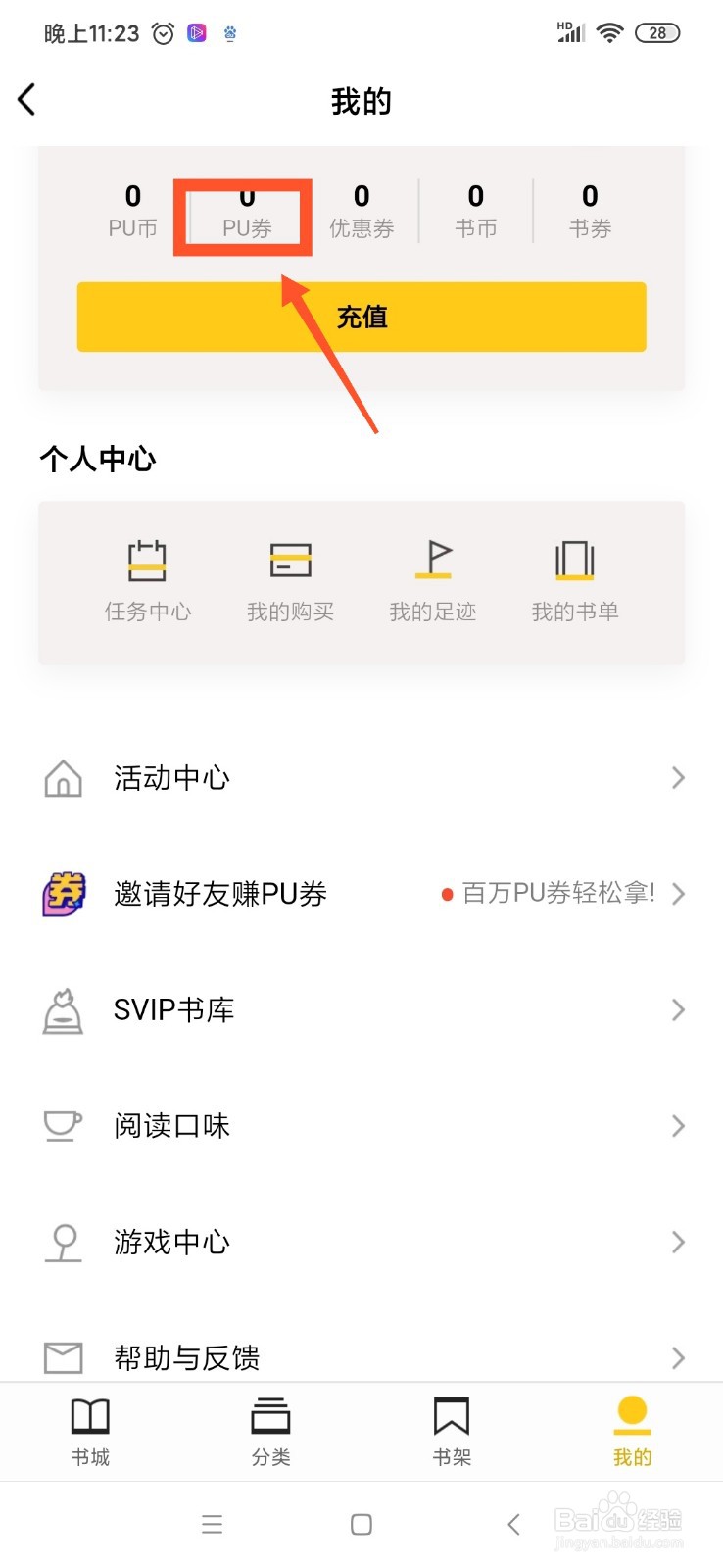Image resolution: width=723 pixels, height=1568 pixels.
Task: Click the 券 coupon icon beside 邀请好友赚PU券
Action: [x=62, y=893]
